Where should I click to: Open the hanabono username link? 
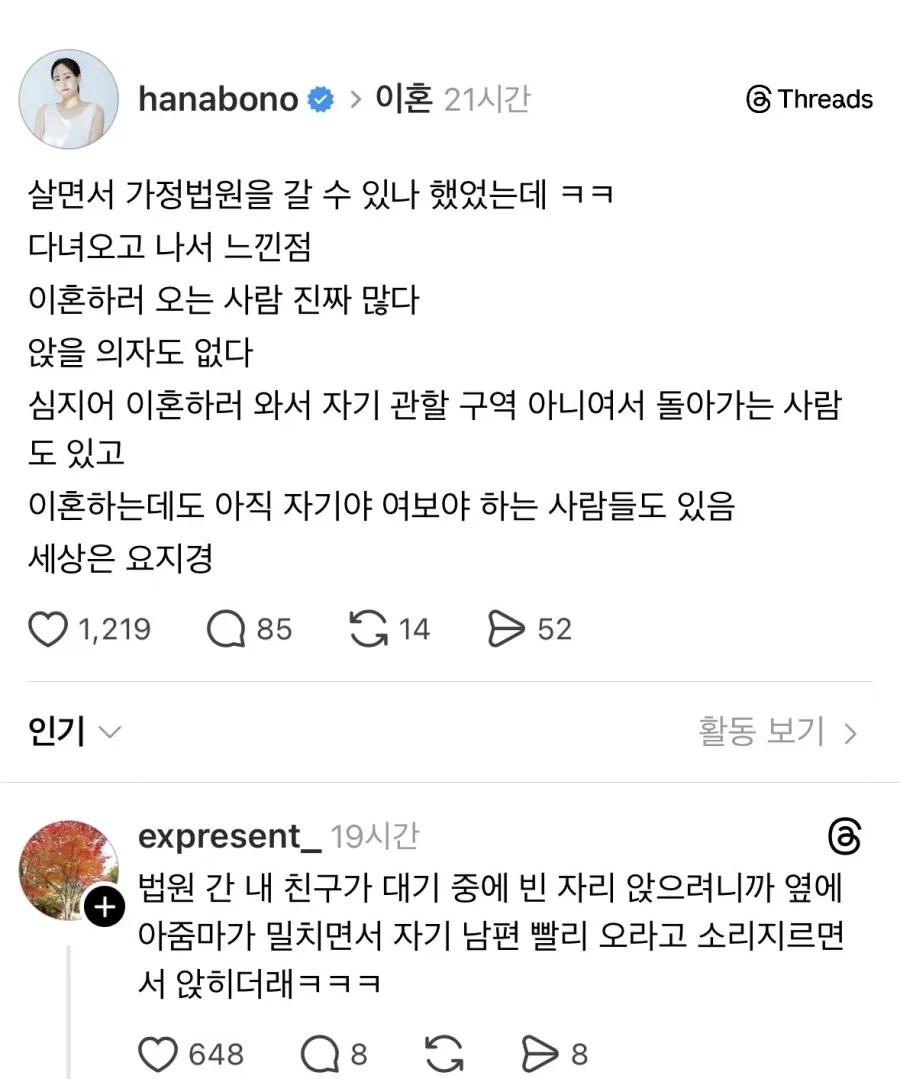coord(218,99)
